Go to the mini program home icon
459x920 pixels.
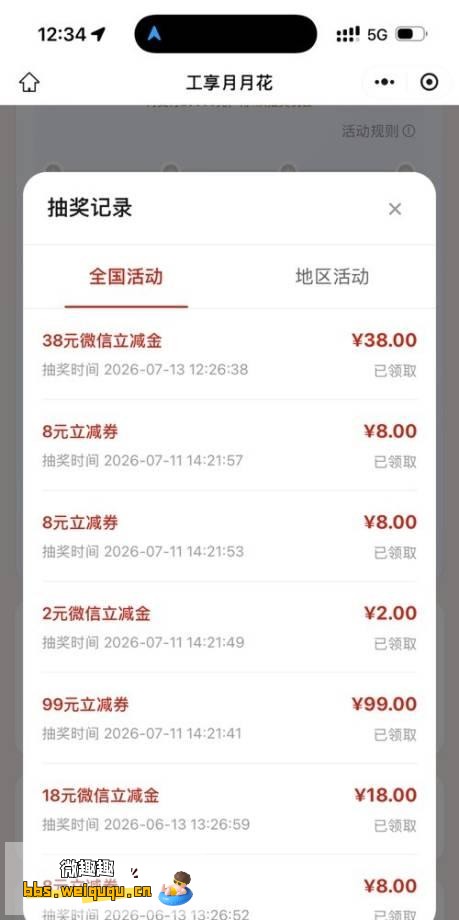29,83
